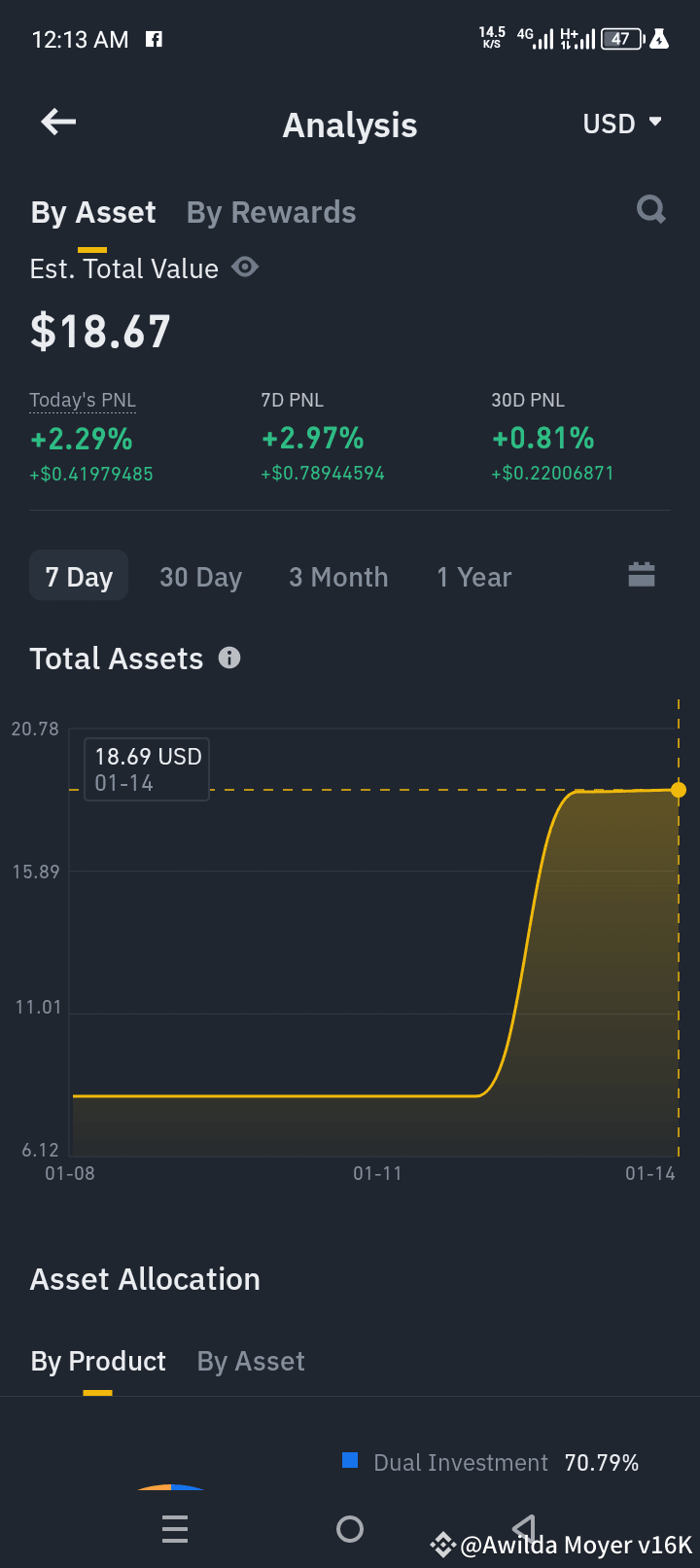700x1568 pixels.
Task: Select the 3 Month period option
Action: tap(338, 576)
